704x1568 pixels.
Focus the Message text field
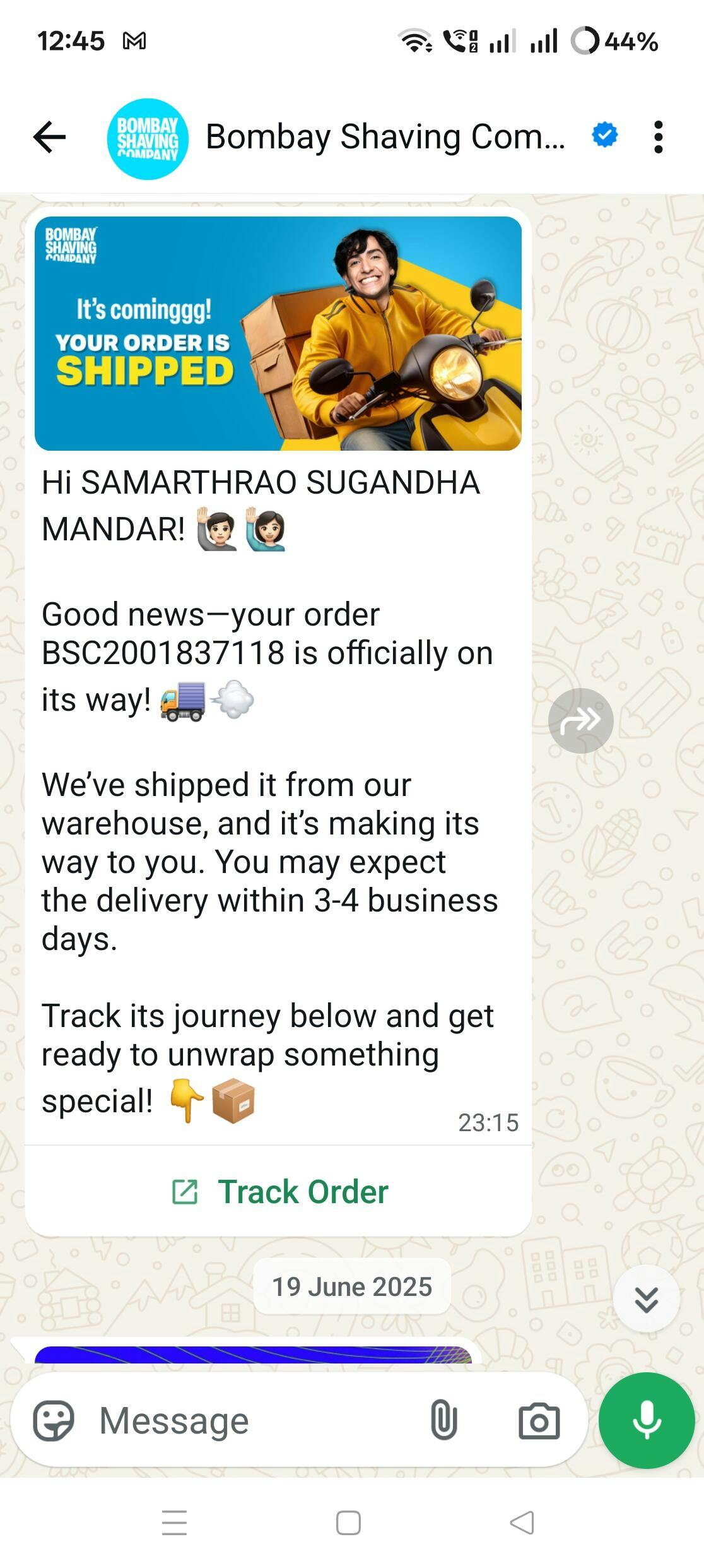pos(252,1421)
